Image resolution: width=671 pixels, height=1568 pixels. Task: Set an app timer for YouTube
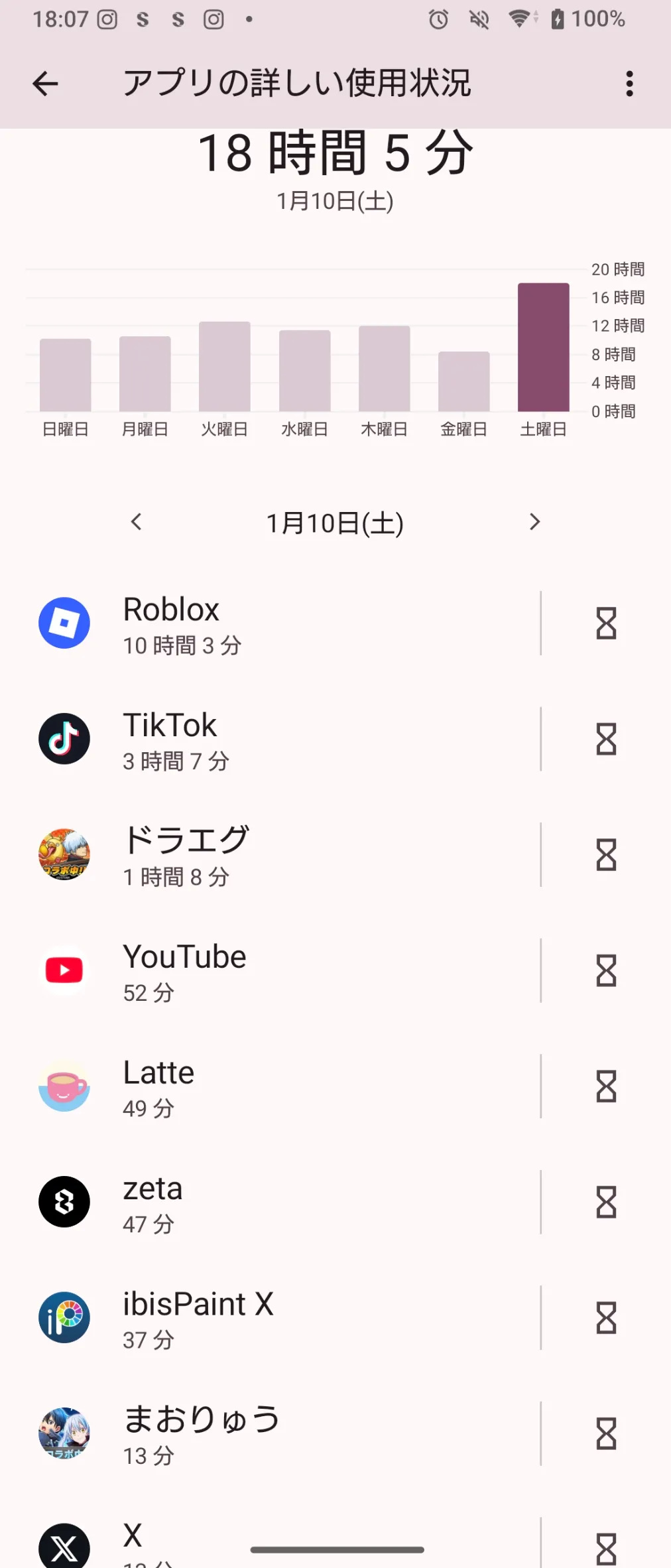(606, 970)
